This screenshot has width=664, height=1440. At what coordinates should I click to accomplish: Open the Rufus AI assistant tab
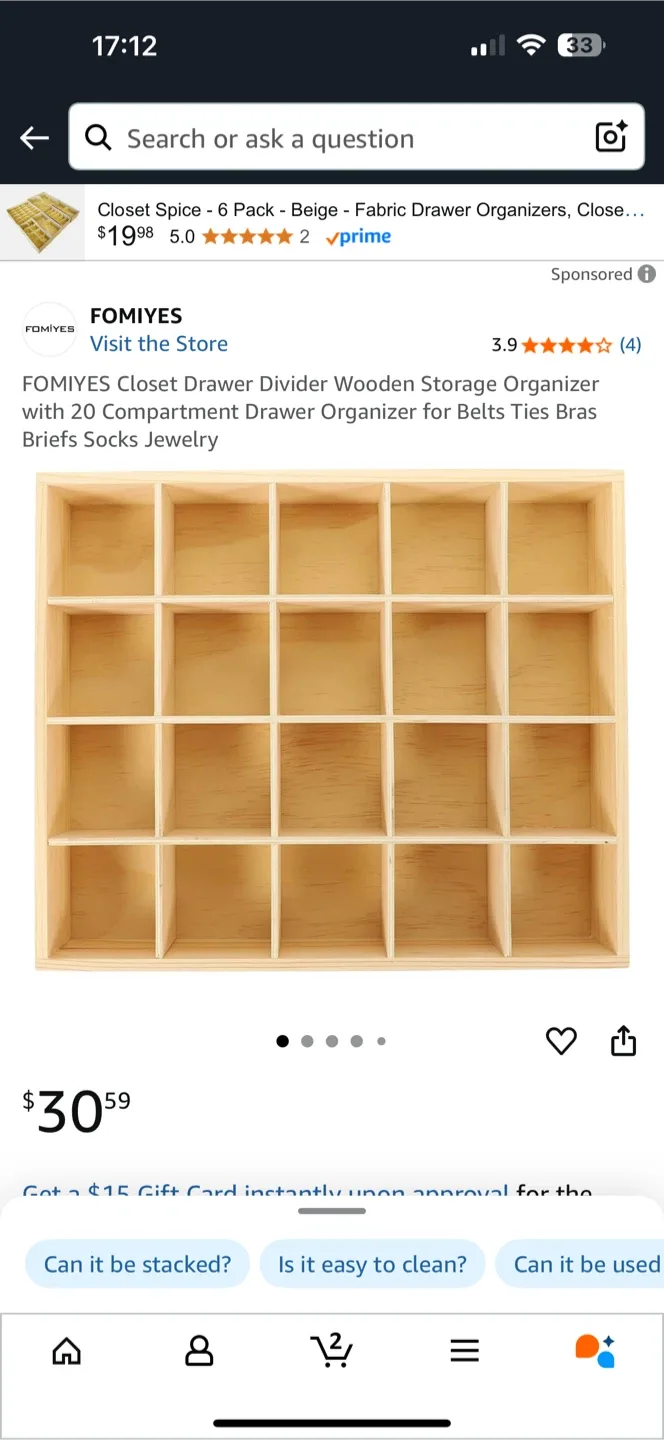[596, 1351]
